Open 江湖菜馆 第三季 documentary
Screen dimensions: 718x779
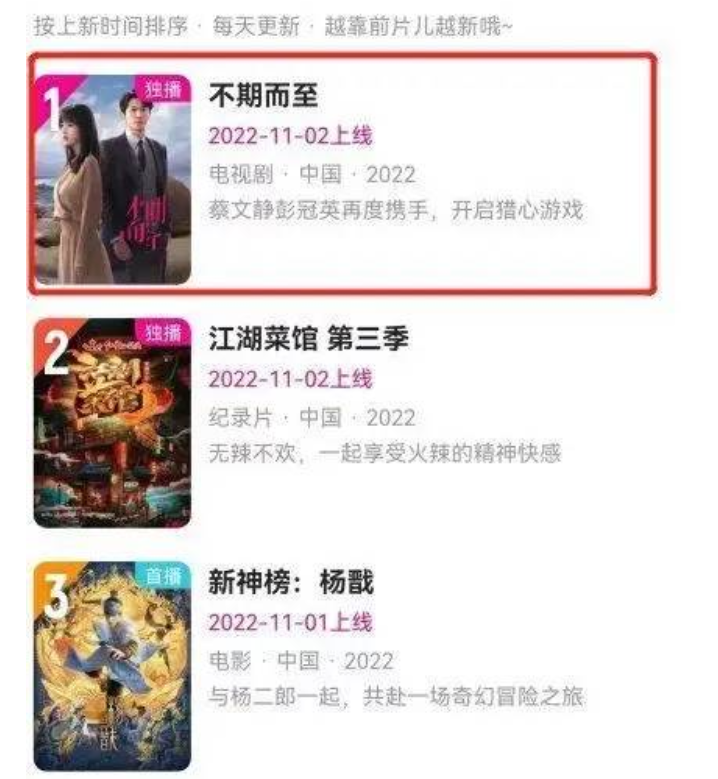308,340
